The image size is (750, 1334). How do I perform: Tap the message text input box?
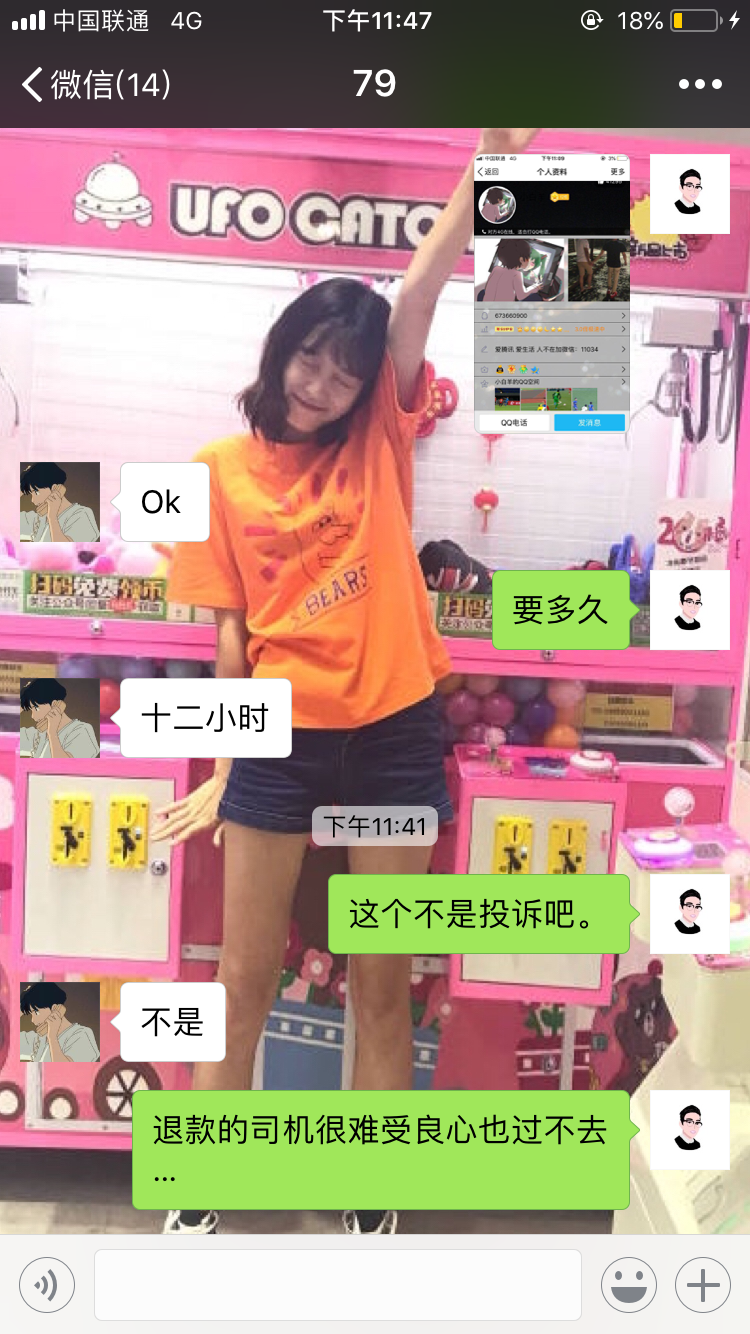click(338, 1285)
